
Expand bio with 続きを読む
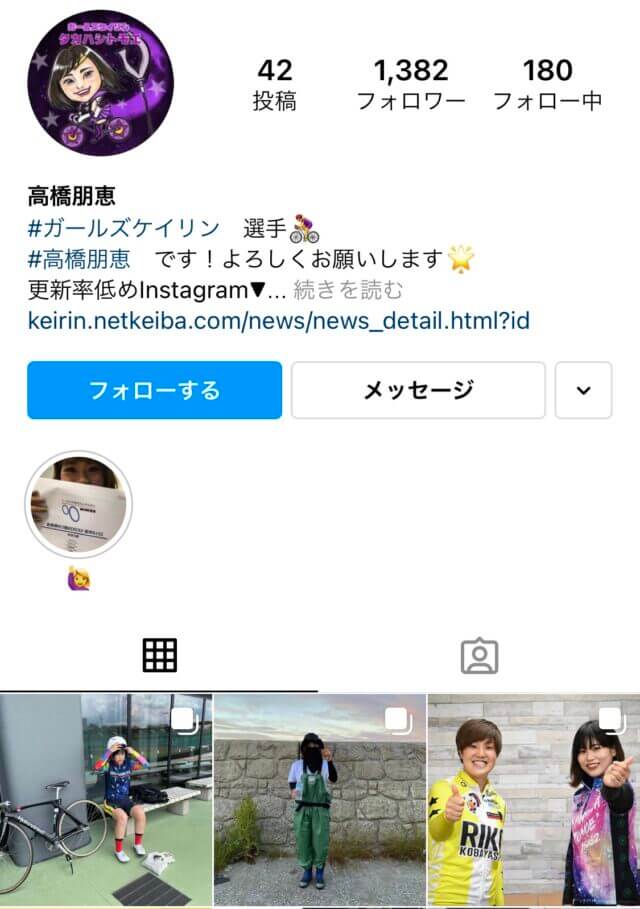[348, 291]
